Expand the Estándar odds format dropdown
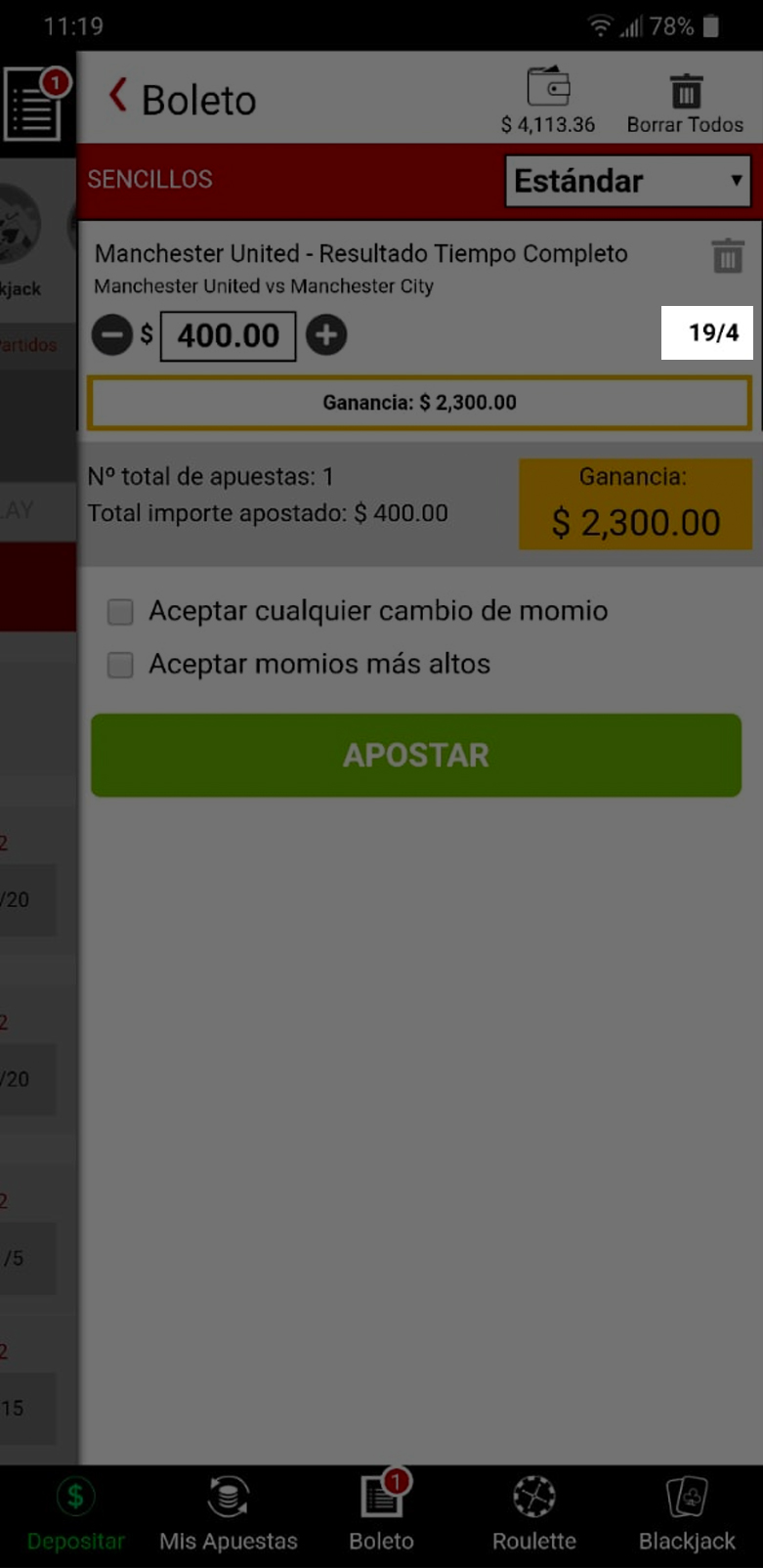This screenshot has height=1568, width=763. coord(628,181)
